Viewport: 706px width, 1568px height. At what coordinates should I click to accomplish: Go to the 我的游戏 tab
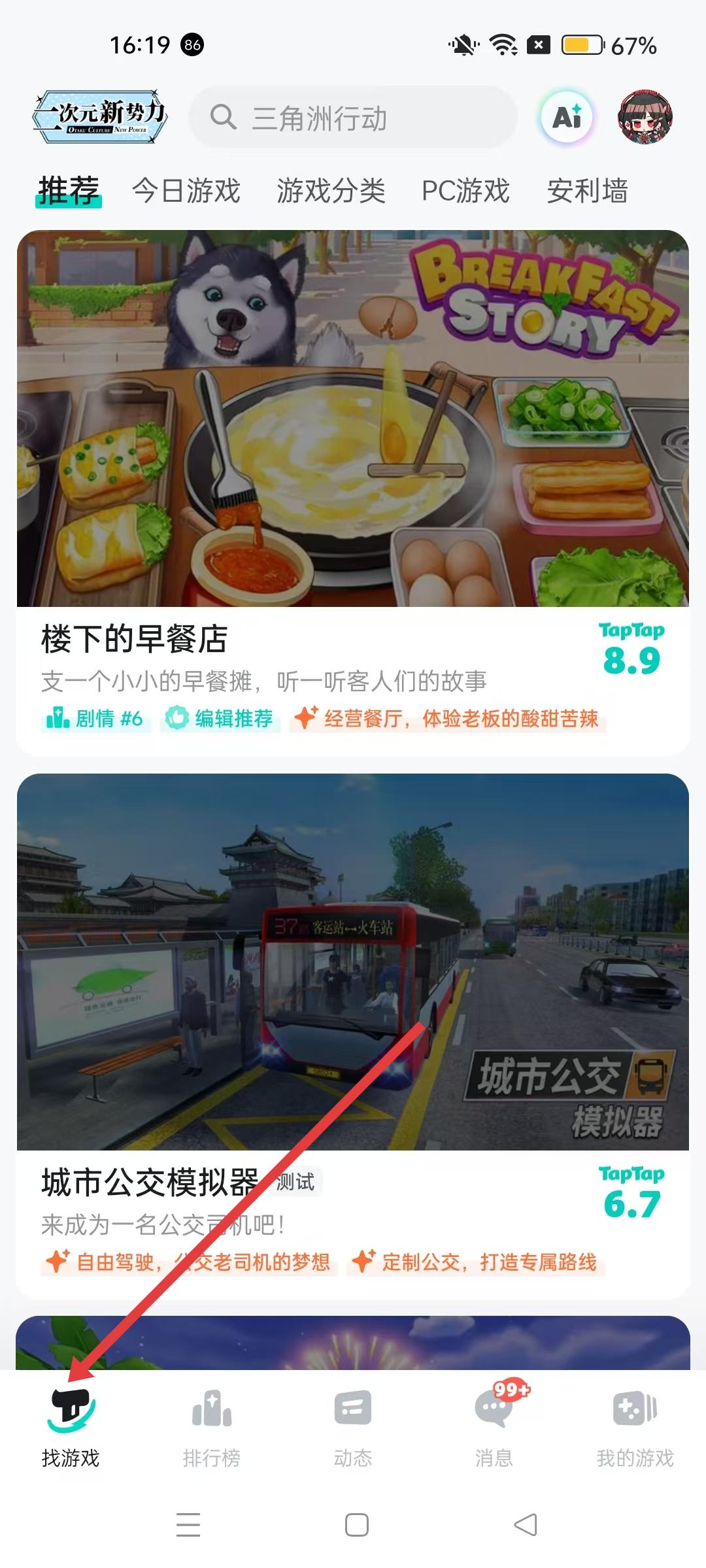click(635, 1428)
